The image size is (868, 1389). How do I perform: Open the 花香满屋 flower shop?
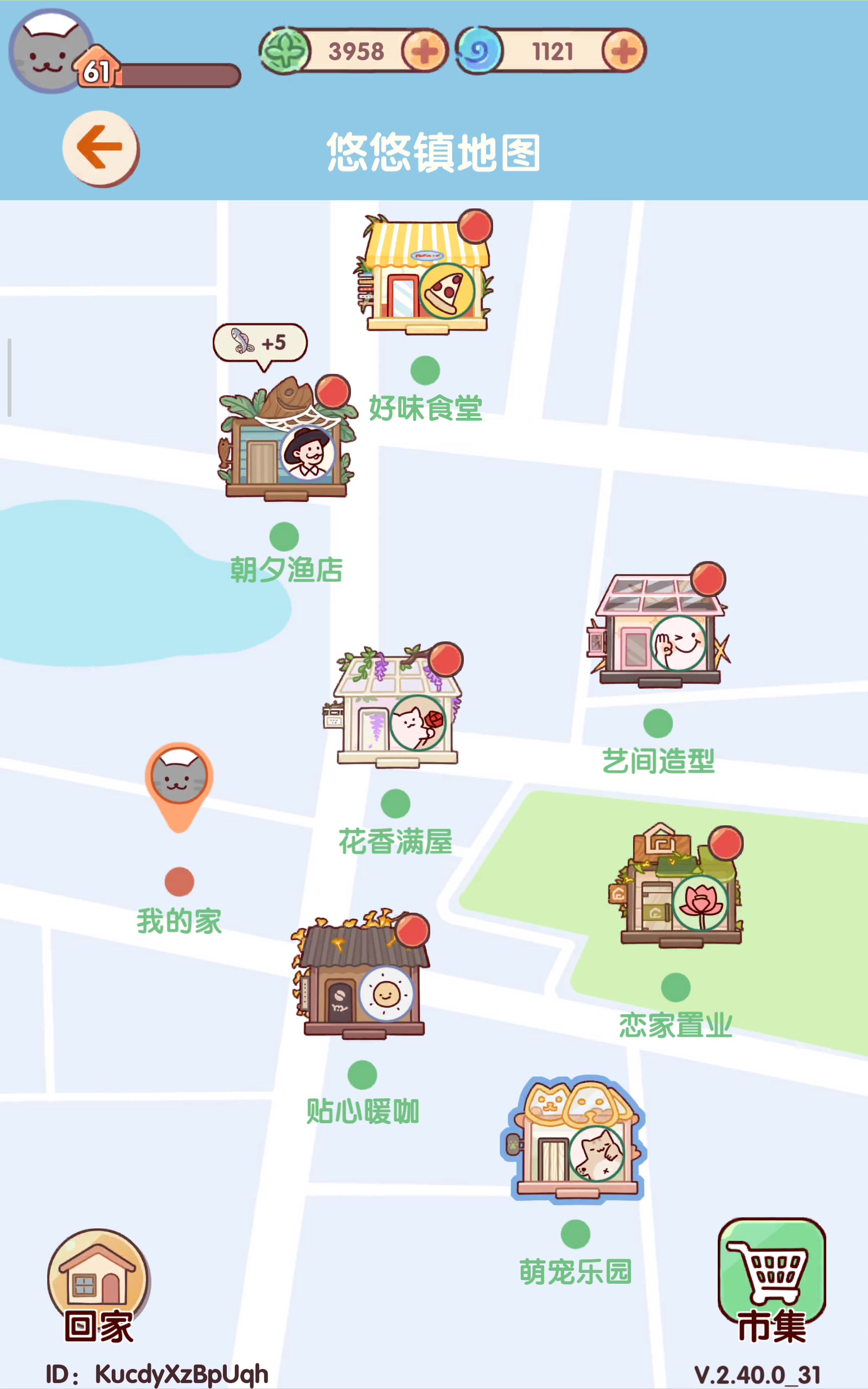click(x=395, y=705)
